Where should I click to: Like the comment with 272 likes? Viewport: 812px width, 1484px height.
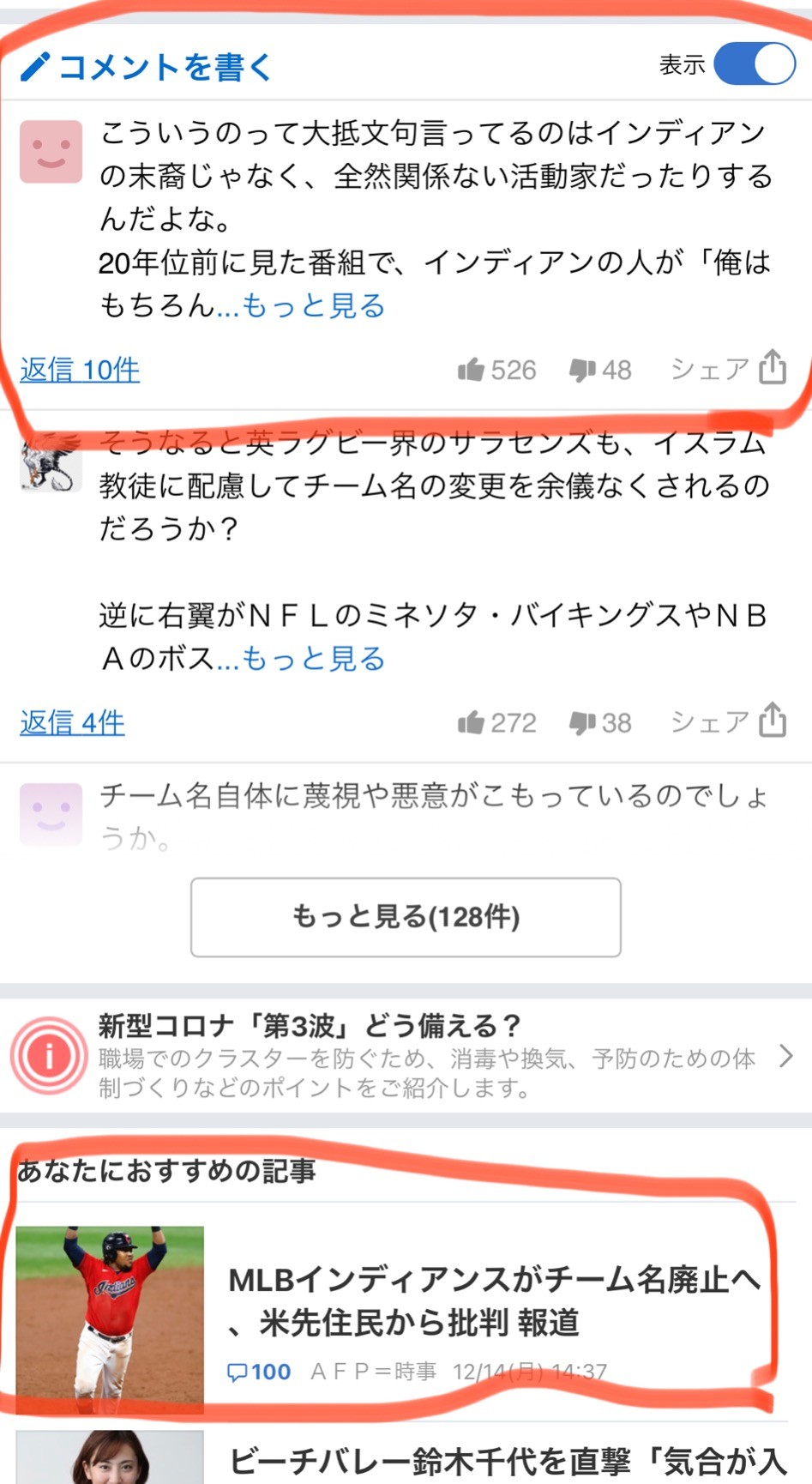click(496, 722)
